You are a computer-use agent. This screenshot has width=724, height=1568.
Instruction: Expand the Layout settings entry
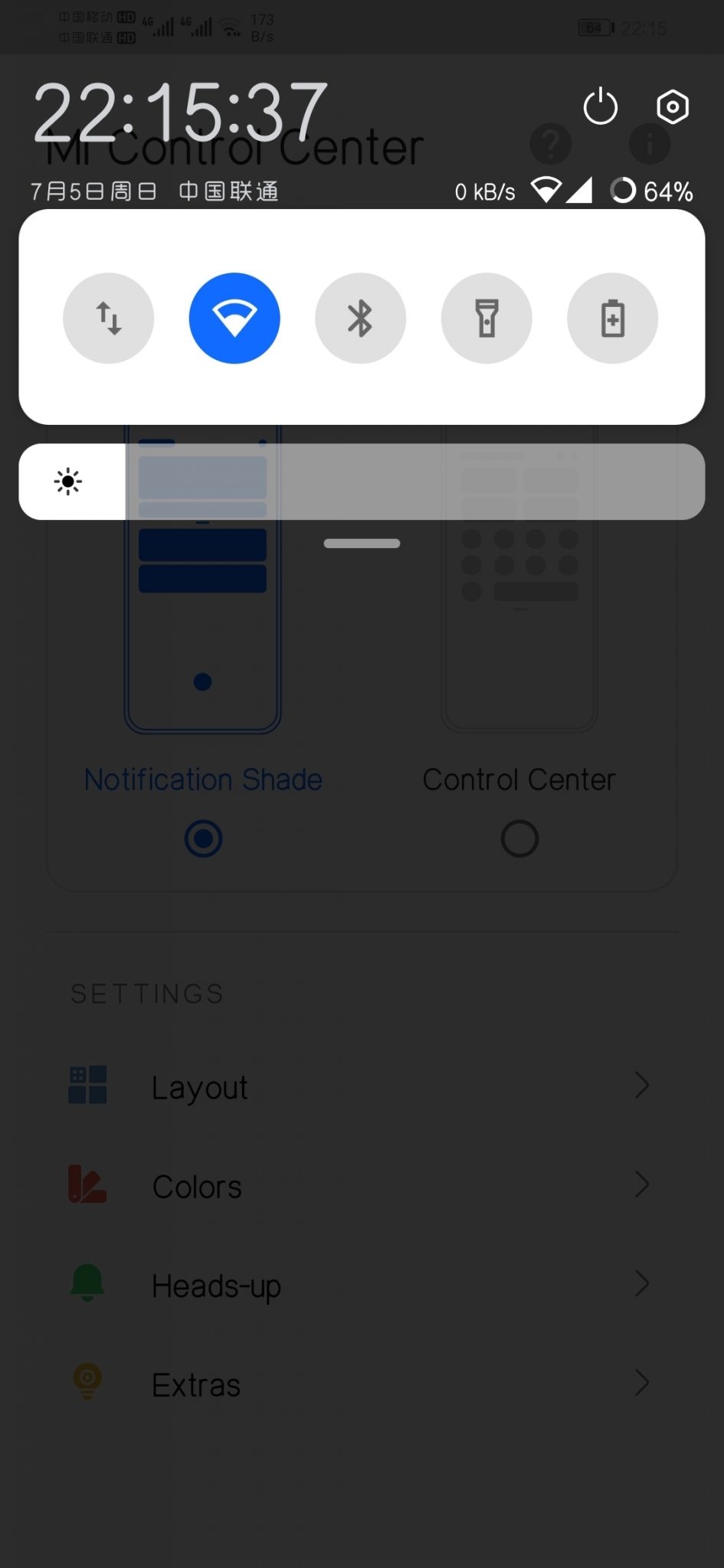pos(360,1086)
